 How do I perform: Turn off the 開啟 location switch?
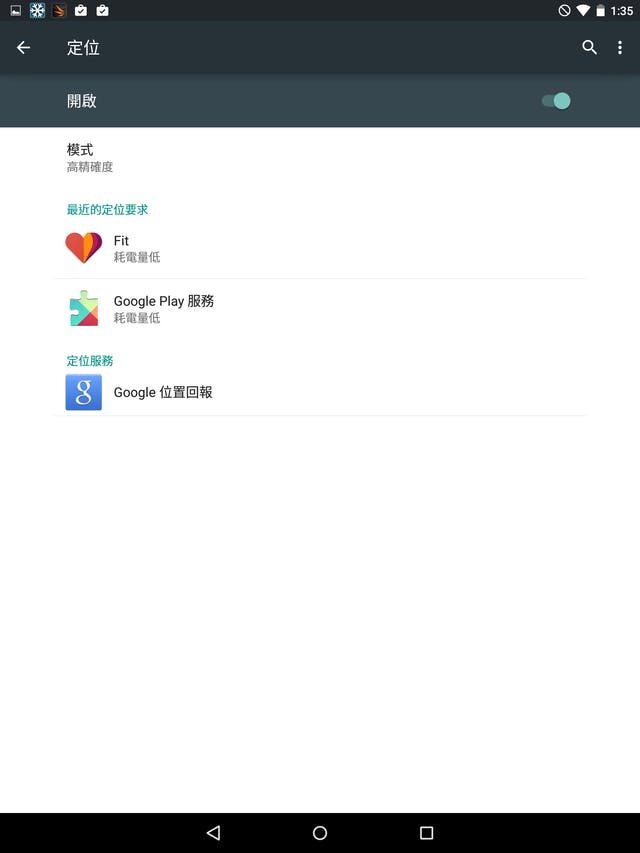pos(556,101)
